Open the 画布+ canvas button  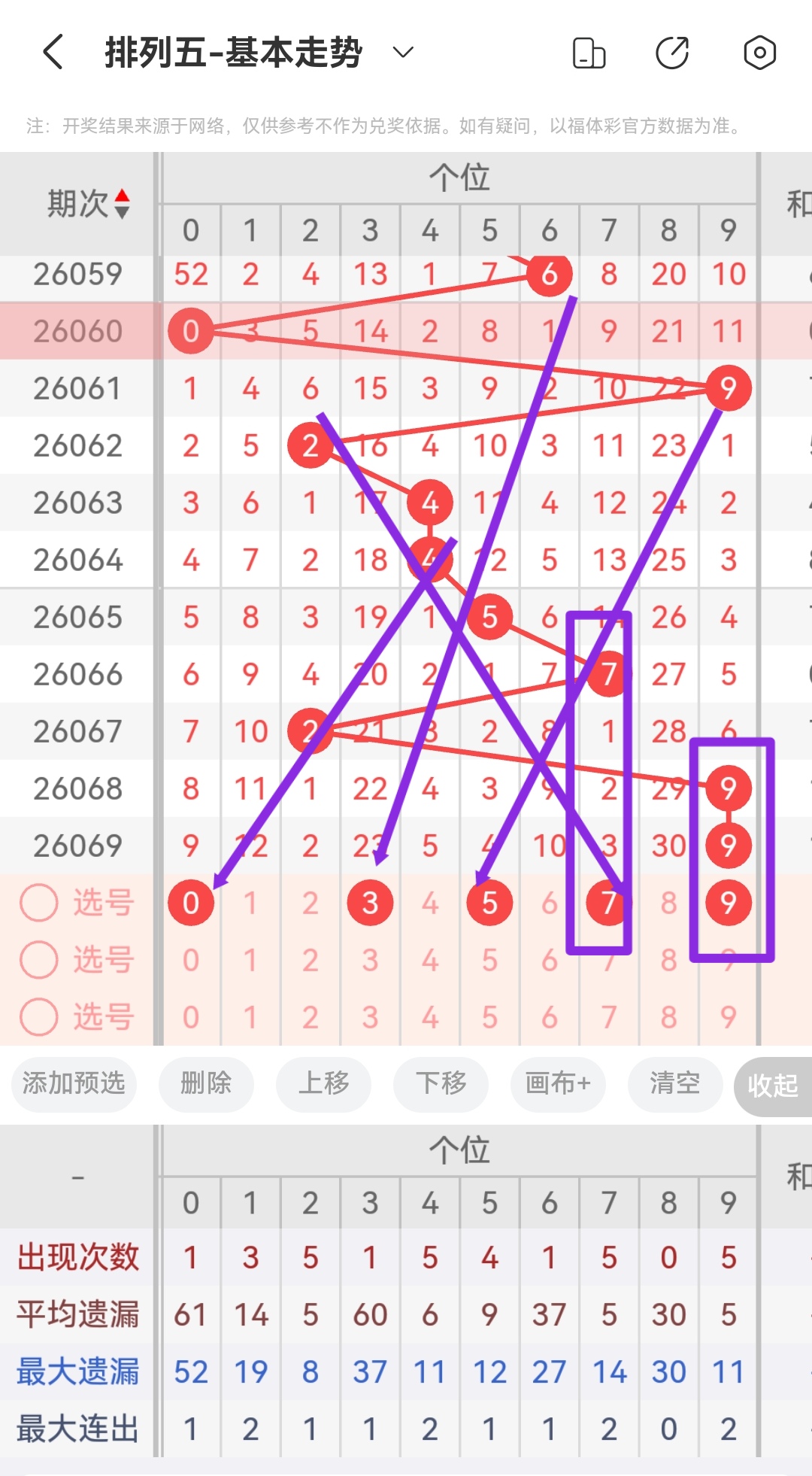click(x=557, y=1084)
